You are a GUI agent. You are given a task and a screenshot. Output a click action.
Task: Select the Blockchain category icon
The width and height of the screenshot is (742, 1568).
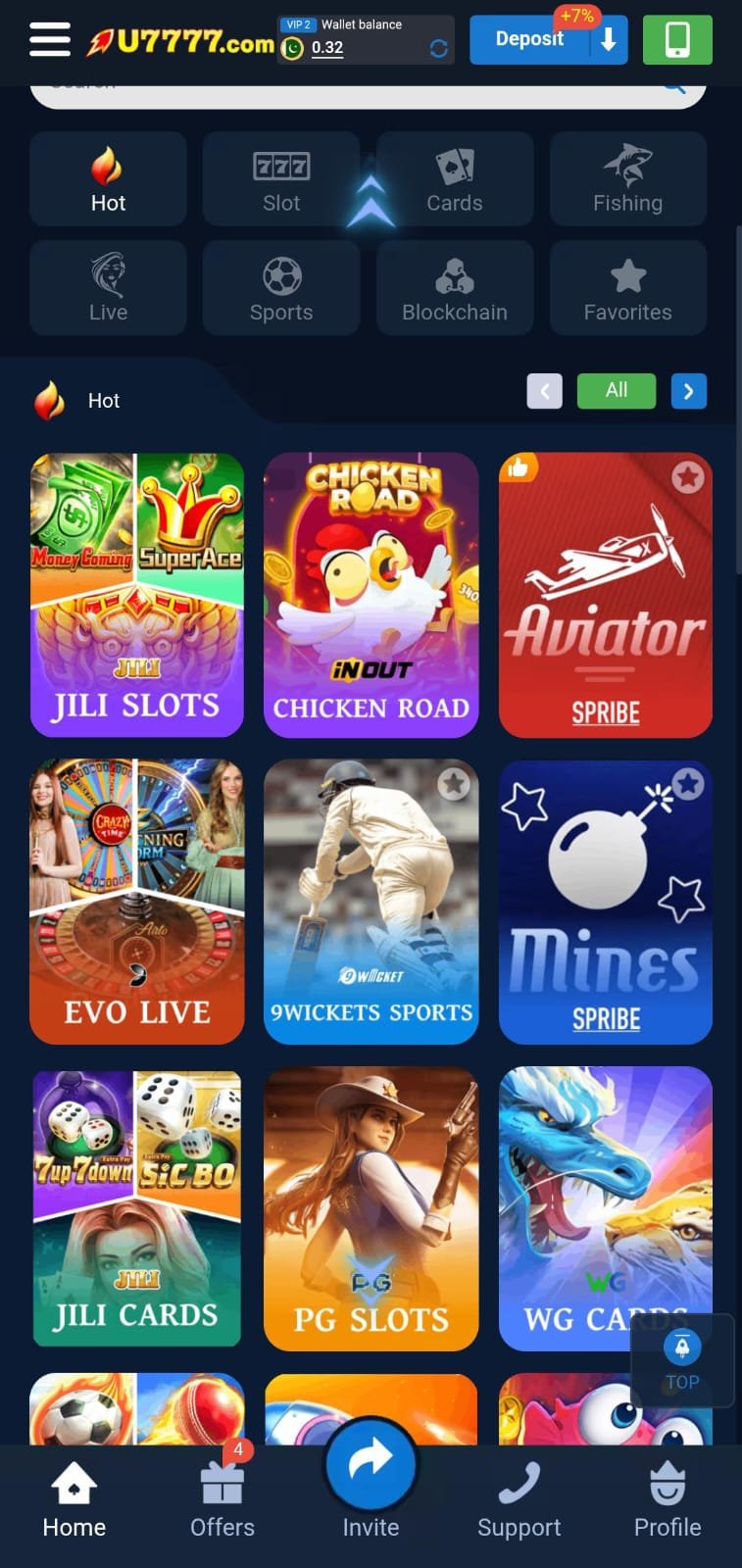(x=455, y=275)
